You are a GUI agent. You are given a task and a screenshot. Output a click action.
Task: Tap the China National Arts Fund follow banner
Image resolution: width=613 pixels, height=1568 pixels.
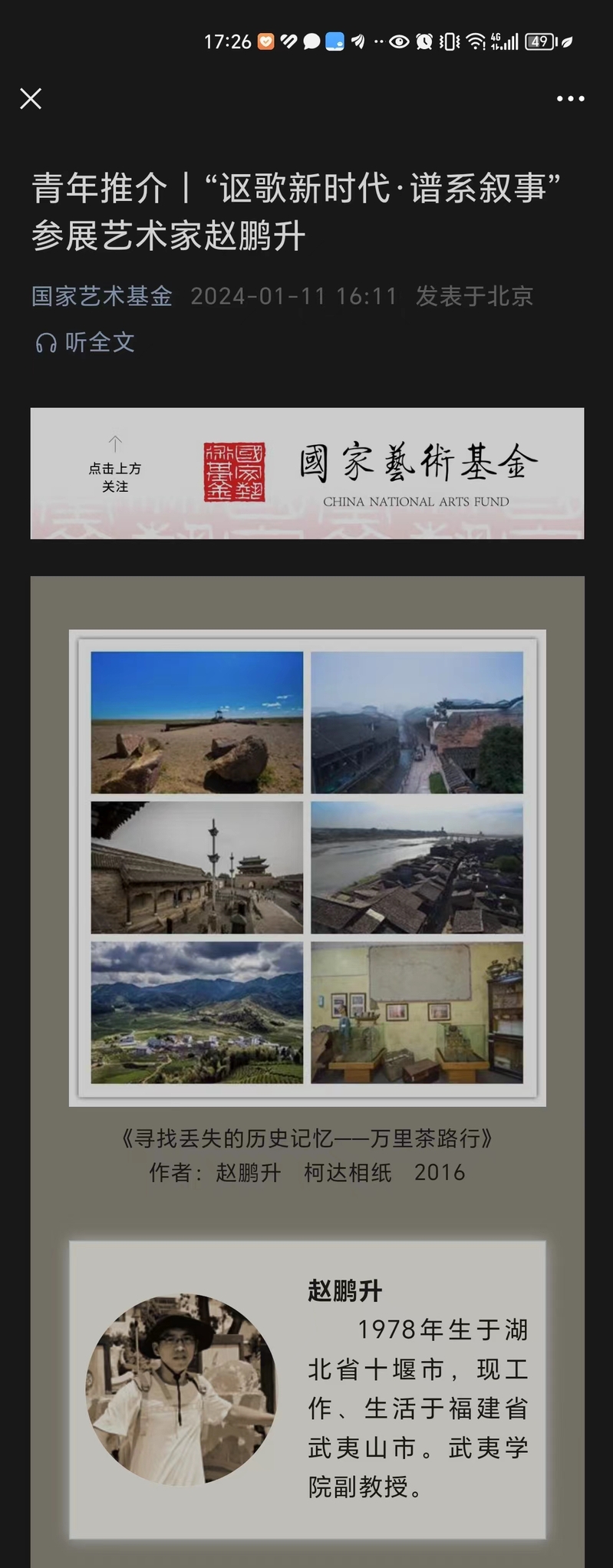tap(307, 473)
